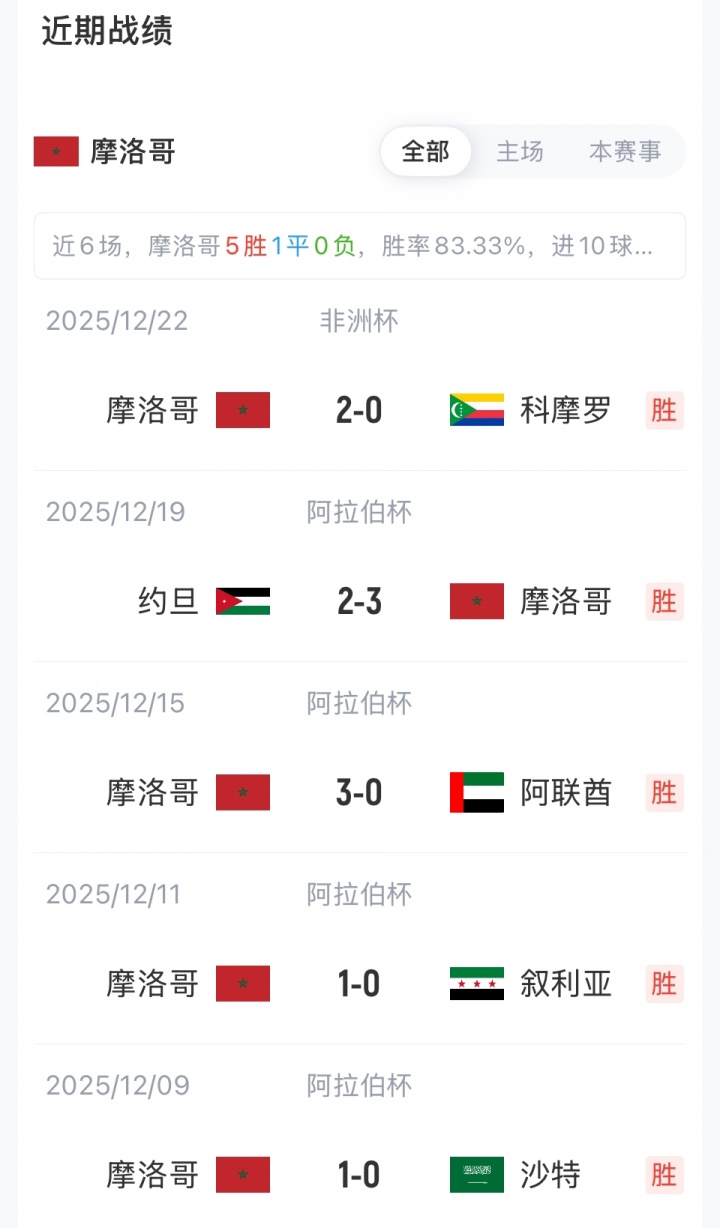Switch to the 本赛事 filter
The width and height of the screenshot is (720, 1228).
click(625, 152)
